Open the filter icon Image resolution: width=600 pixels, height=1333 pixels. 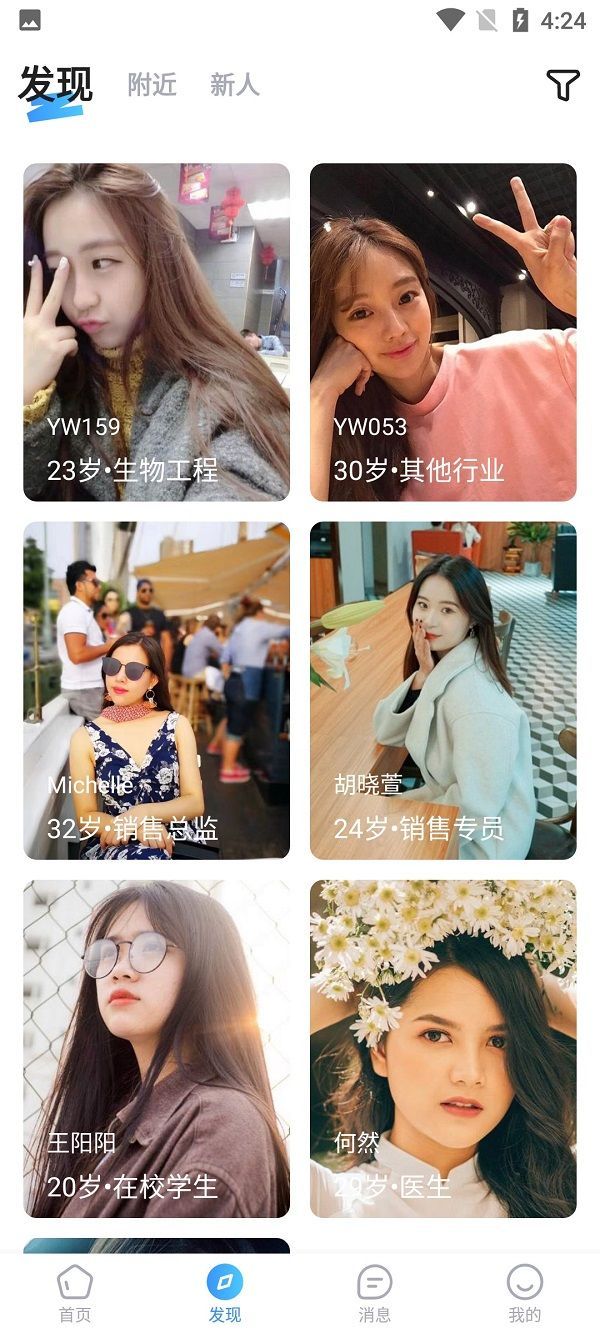coord(563,86)
